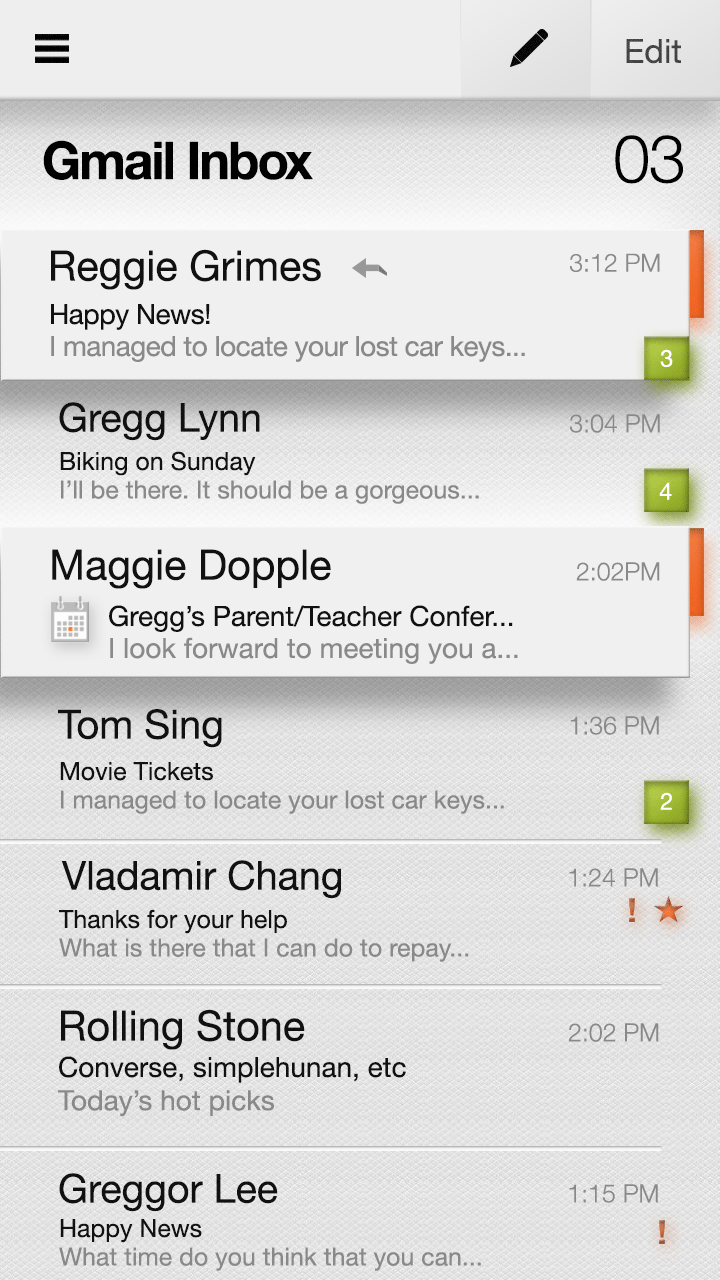Image resolution: width=720 pixels, height=1280 pixels.
Task: Open the hamburger menu
Action: click(x=52, y=49)
